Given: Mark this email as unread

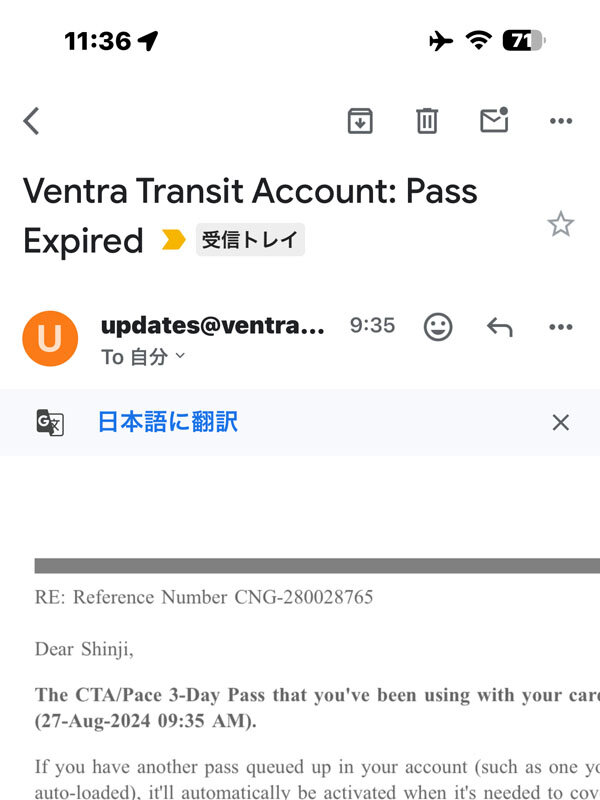Looking at the screenshot, I should pyautogui.click(x=494, y=121).
